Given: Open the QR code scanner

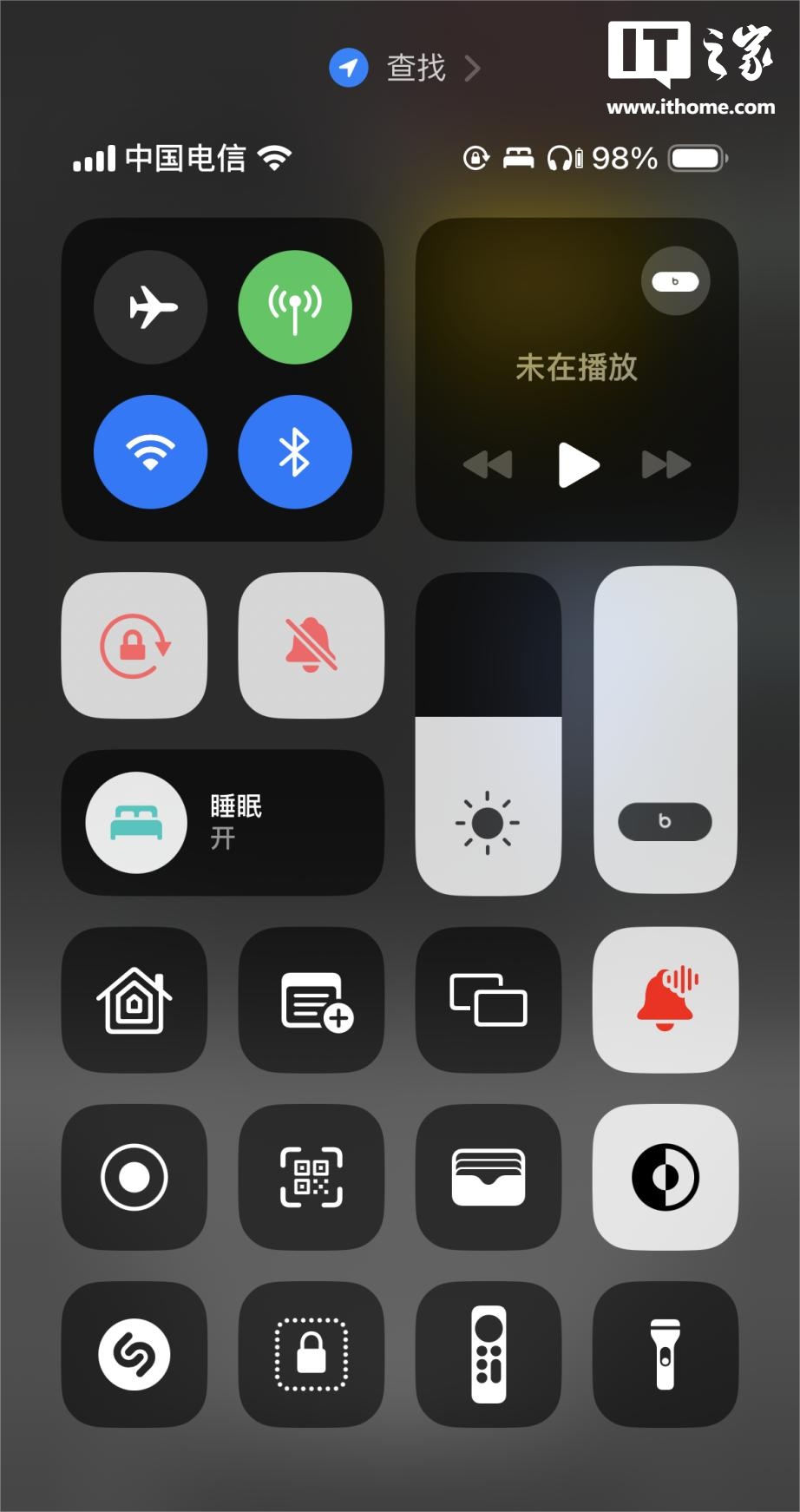Looking at the screenshot, I should [311, 1177].
